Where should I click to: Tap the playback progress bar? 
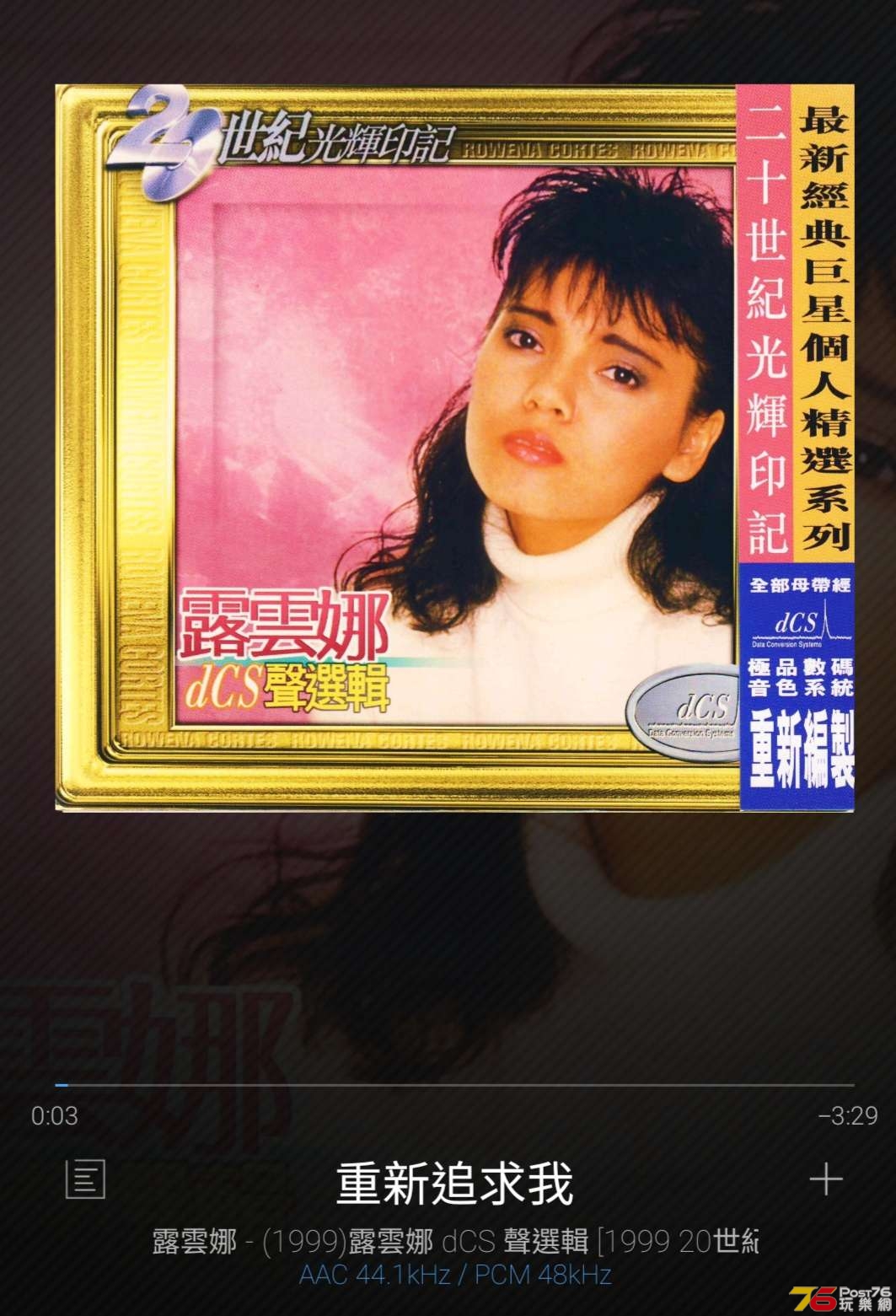click(x=455, y=1084)
